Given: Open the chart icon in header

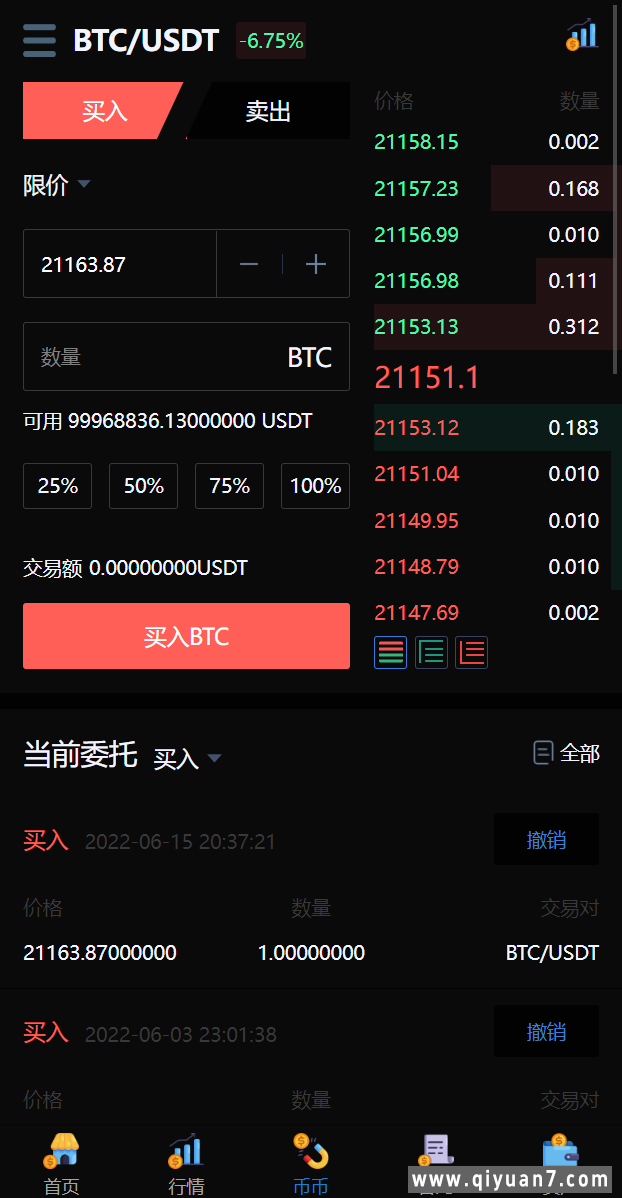Looking at the screenshot, I should [581, 36].
